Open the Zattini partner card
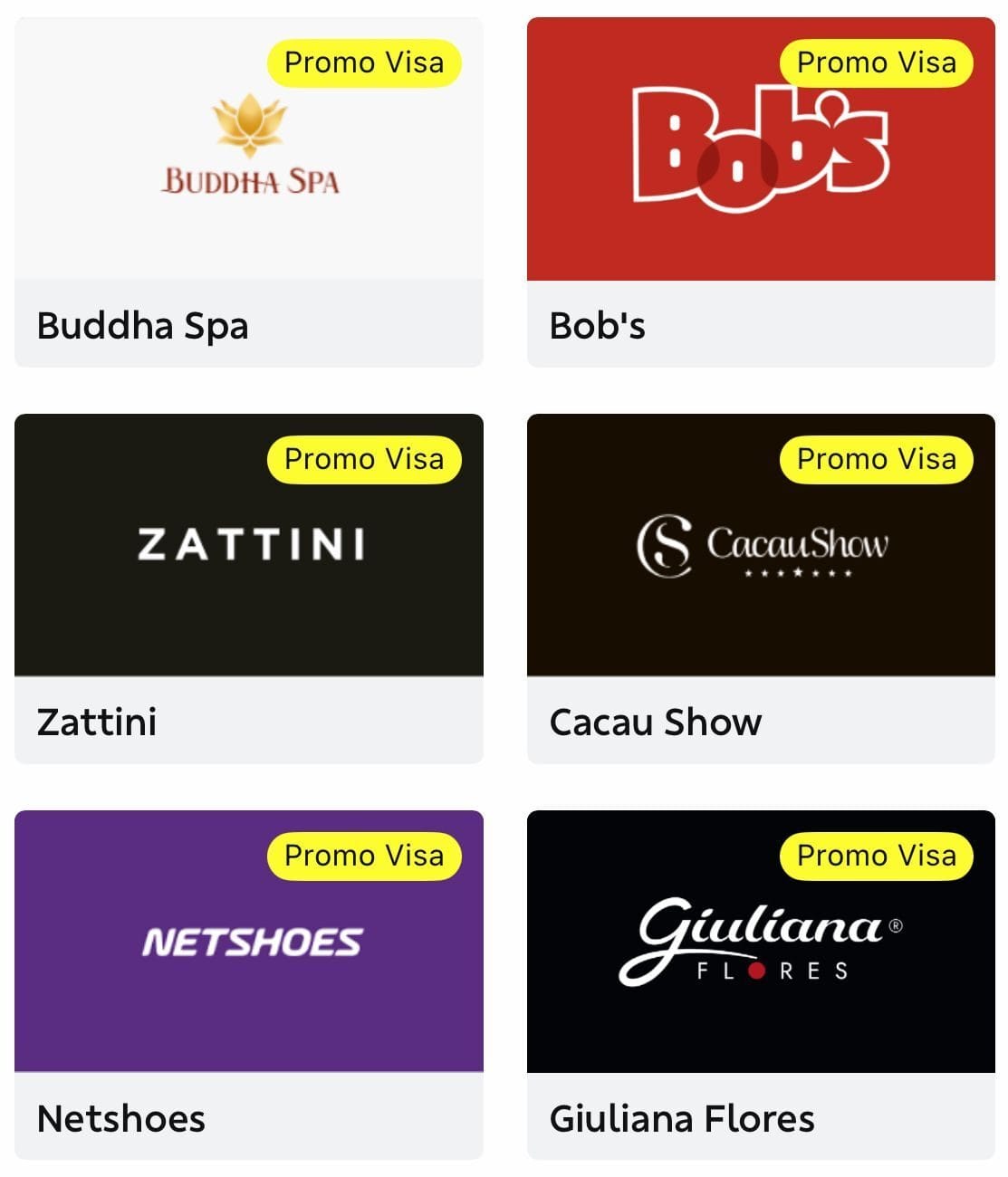Image resolution: width=1008 pixels, height=1177 pixels. tap(249, 588)
